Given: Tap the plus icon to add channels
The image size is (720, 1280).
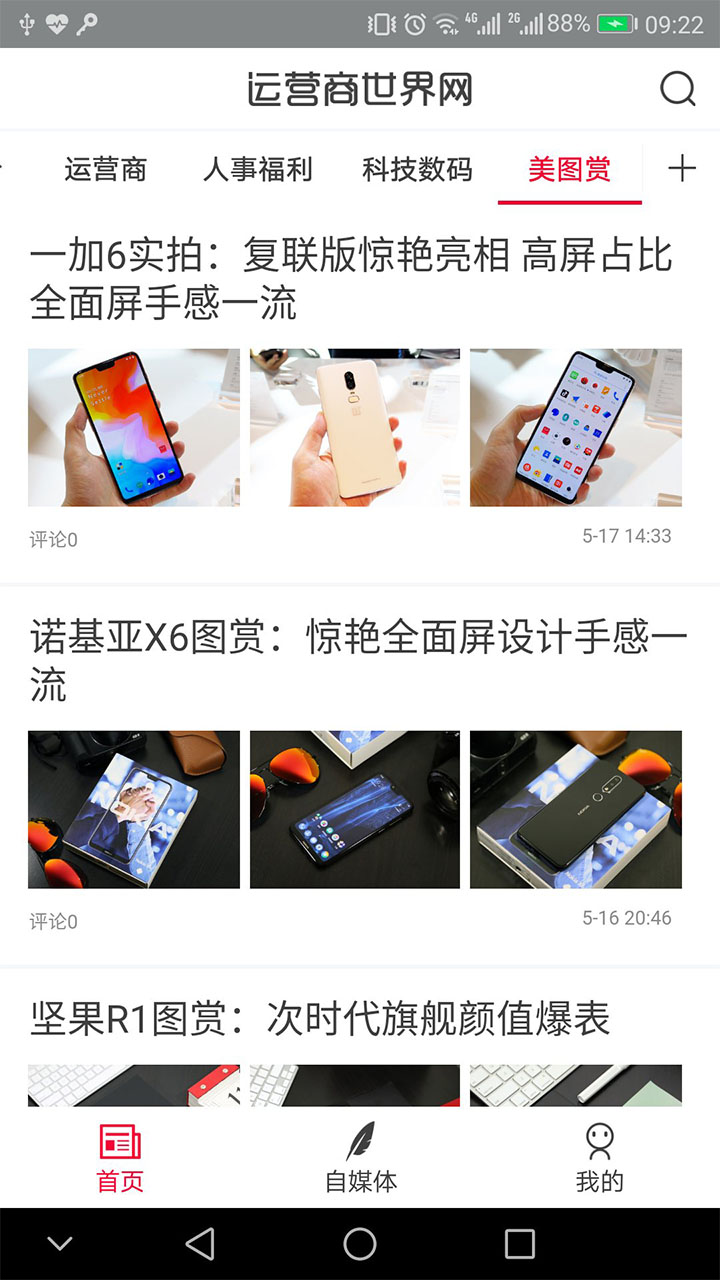Looking at the screenshot, I should [x=681, y=168].
